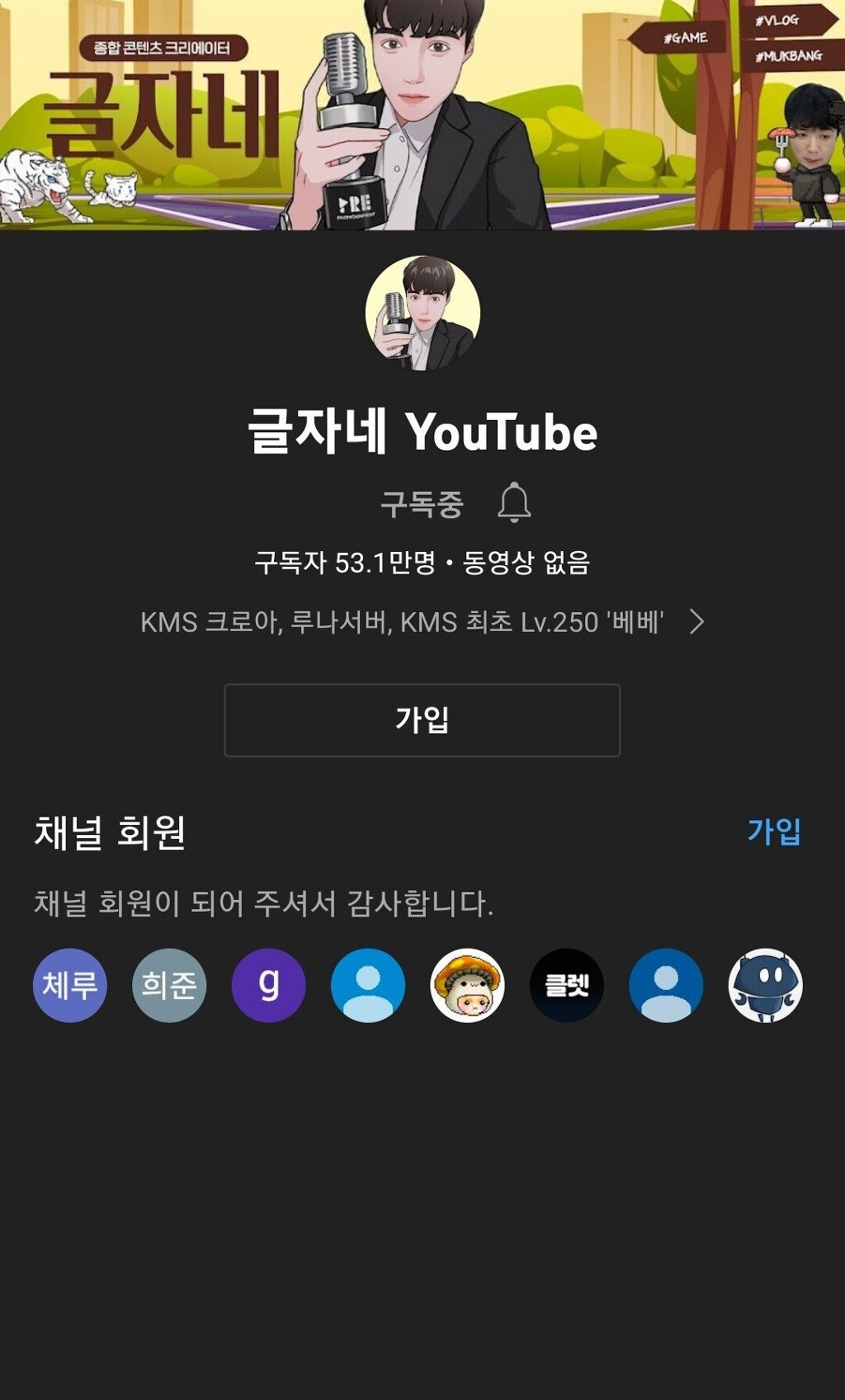The width and height of the screenshot is (845, 1400).
Task: Open the mushroom character member avatar
Action: click(467, 985)
